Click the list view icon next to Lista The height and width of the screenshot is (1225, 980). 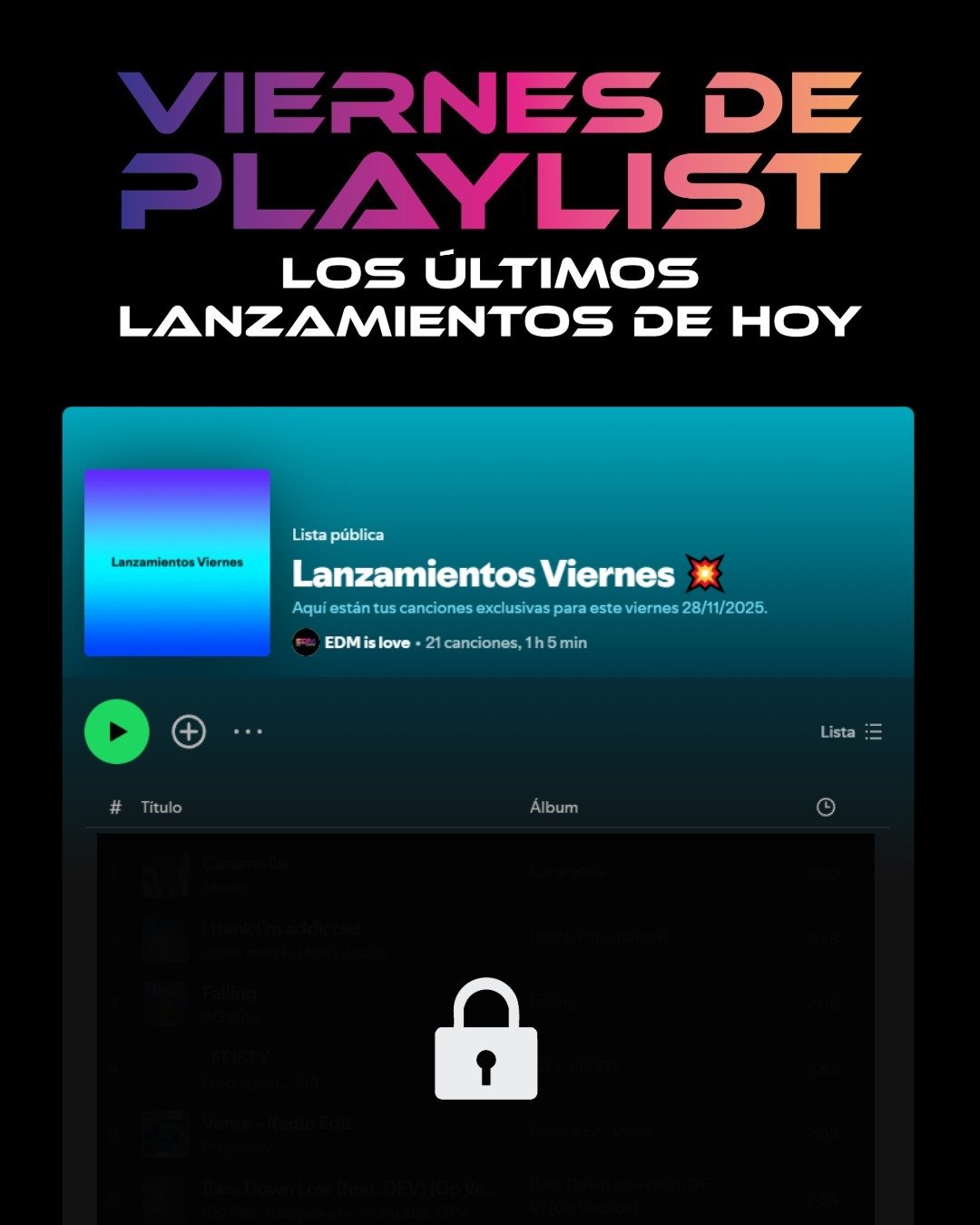(873, 731)
